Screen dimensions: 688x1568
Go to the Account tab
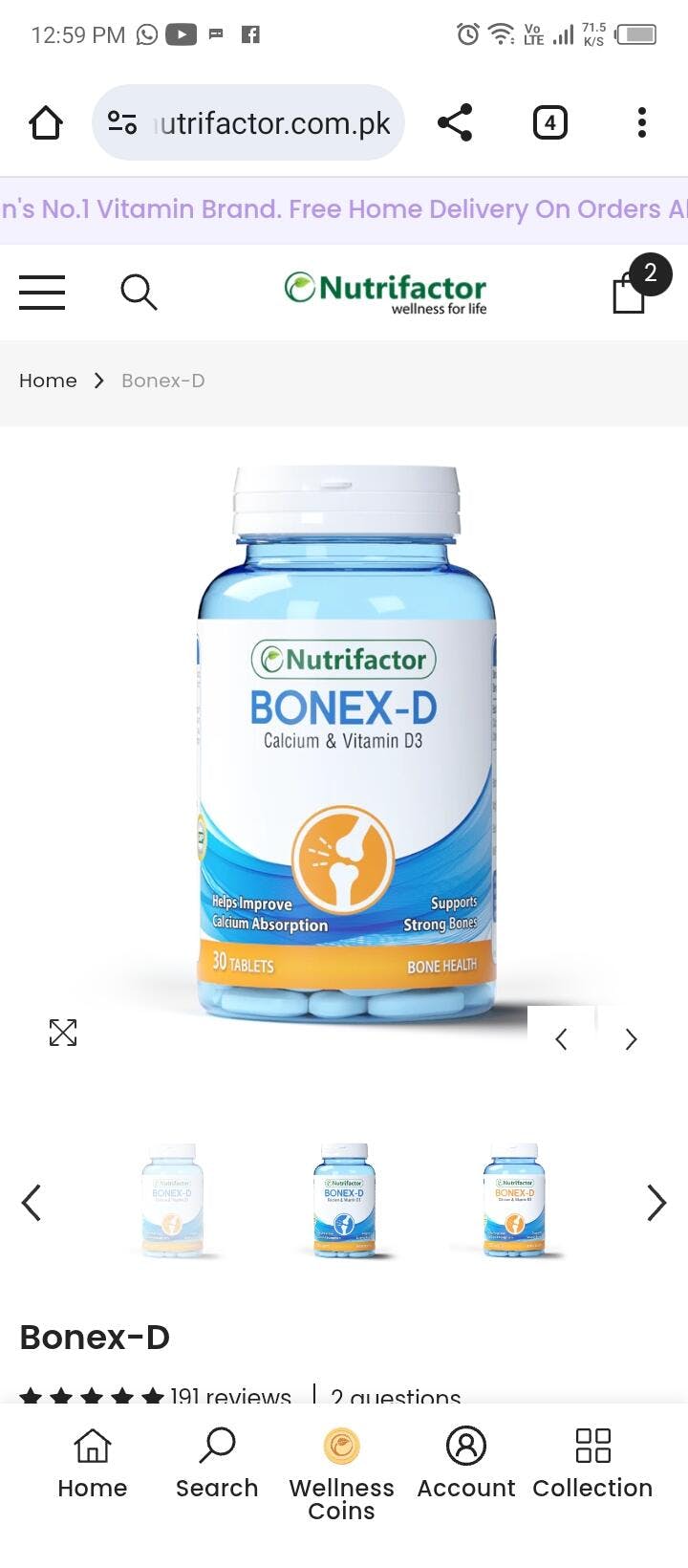466,1463
